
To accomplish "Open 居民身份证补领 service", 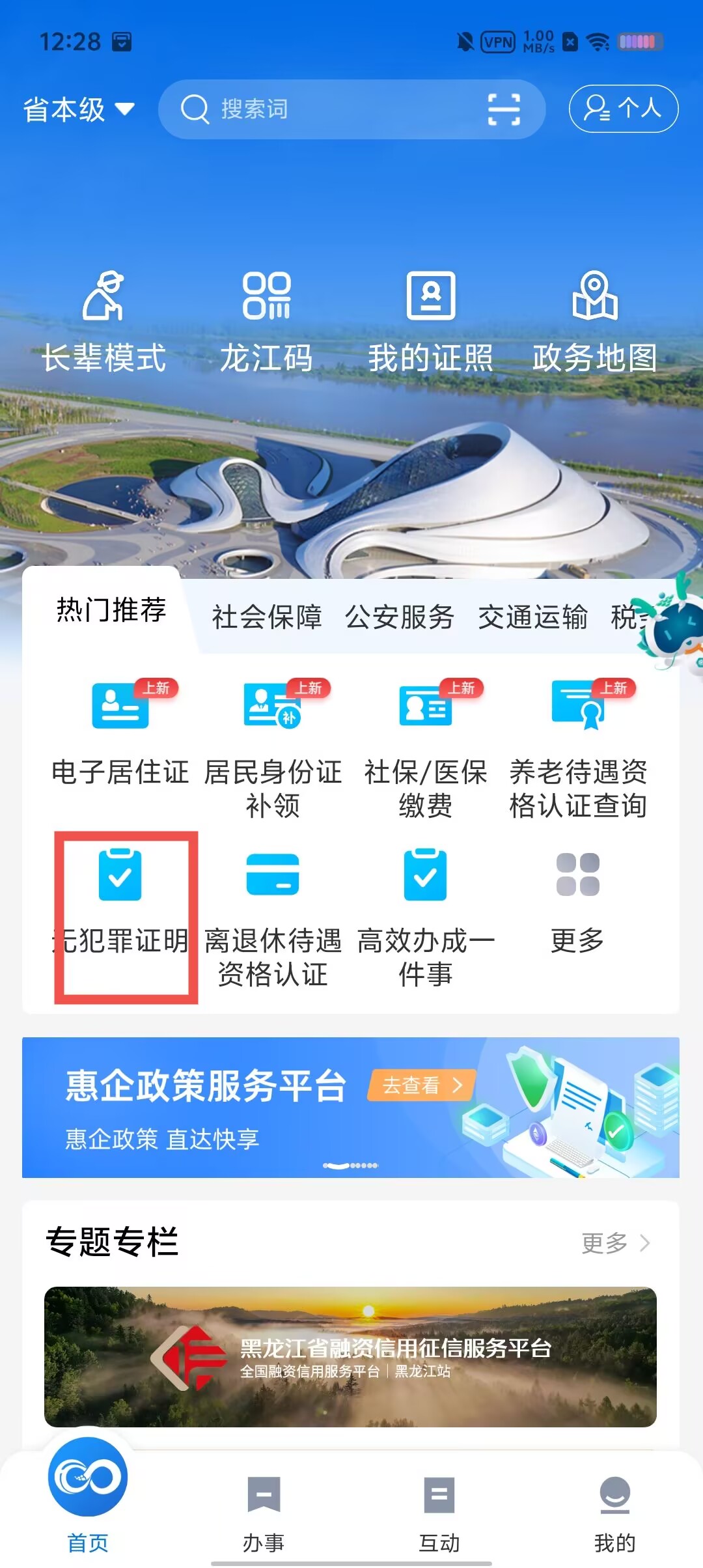I will pos(273,749).
